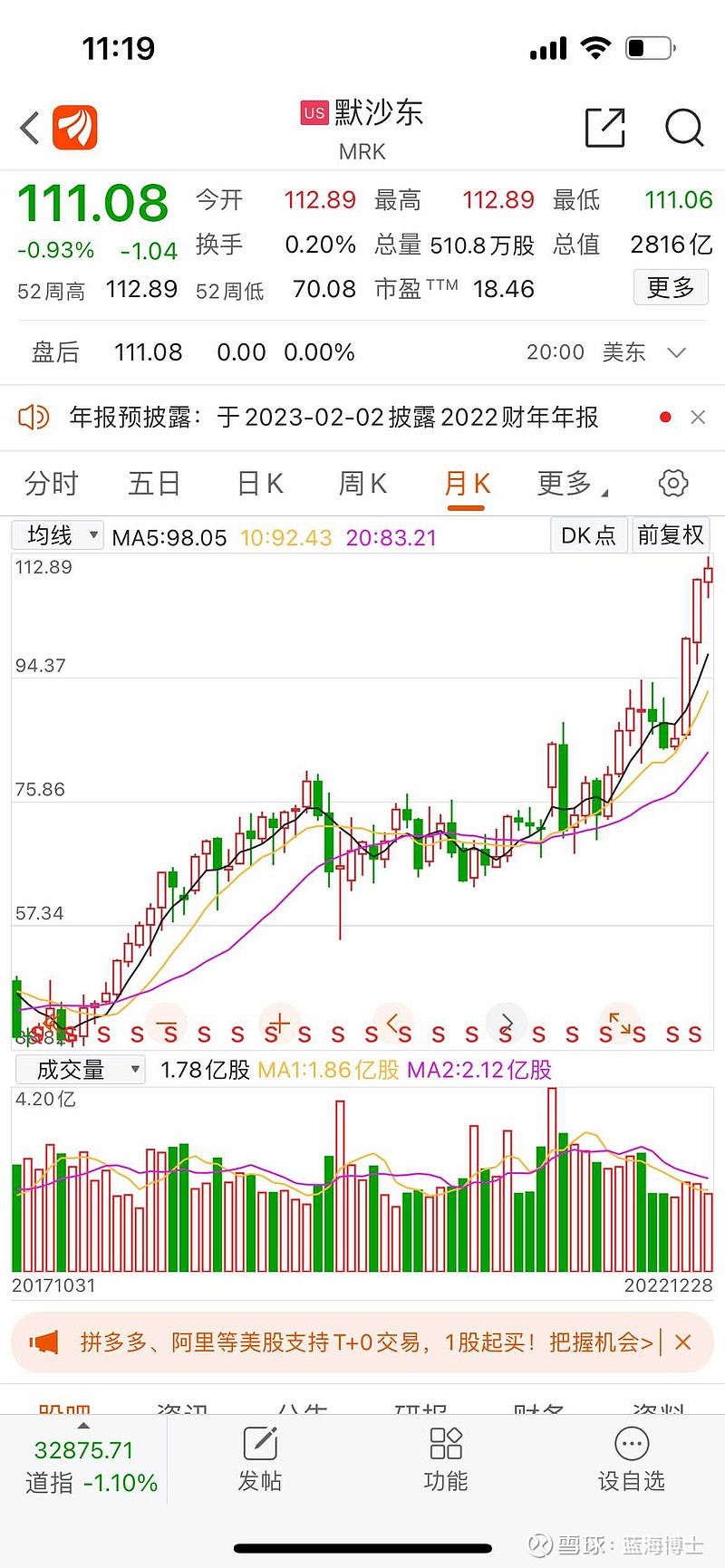The height and width of the screenshot is (1568, 725).
Task: Select the 分时 intraday tab
Action: (52, 484)
